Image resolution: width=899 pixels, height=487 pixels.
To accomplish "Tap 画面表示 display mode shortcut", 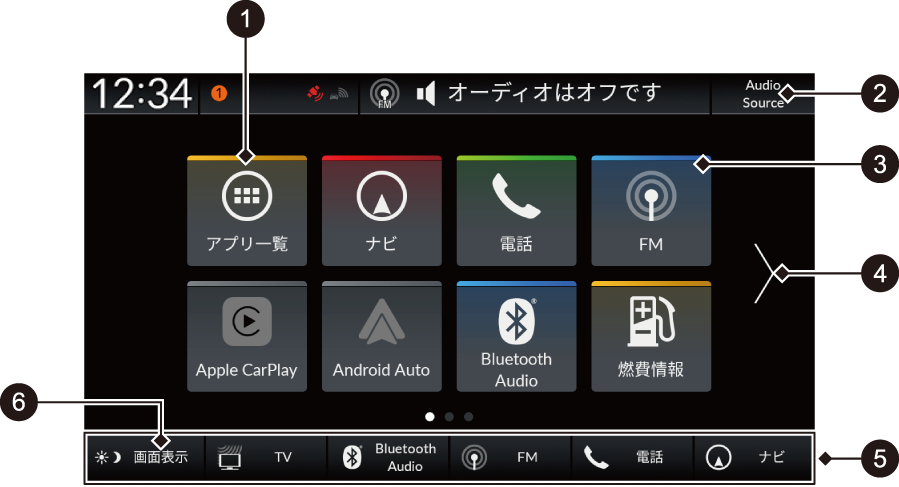I will coord(143,457).
